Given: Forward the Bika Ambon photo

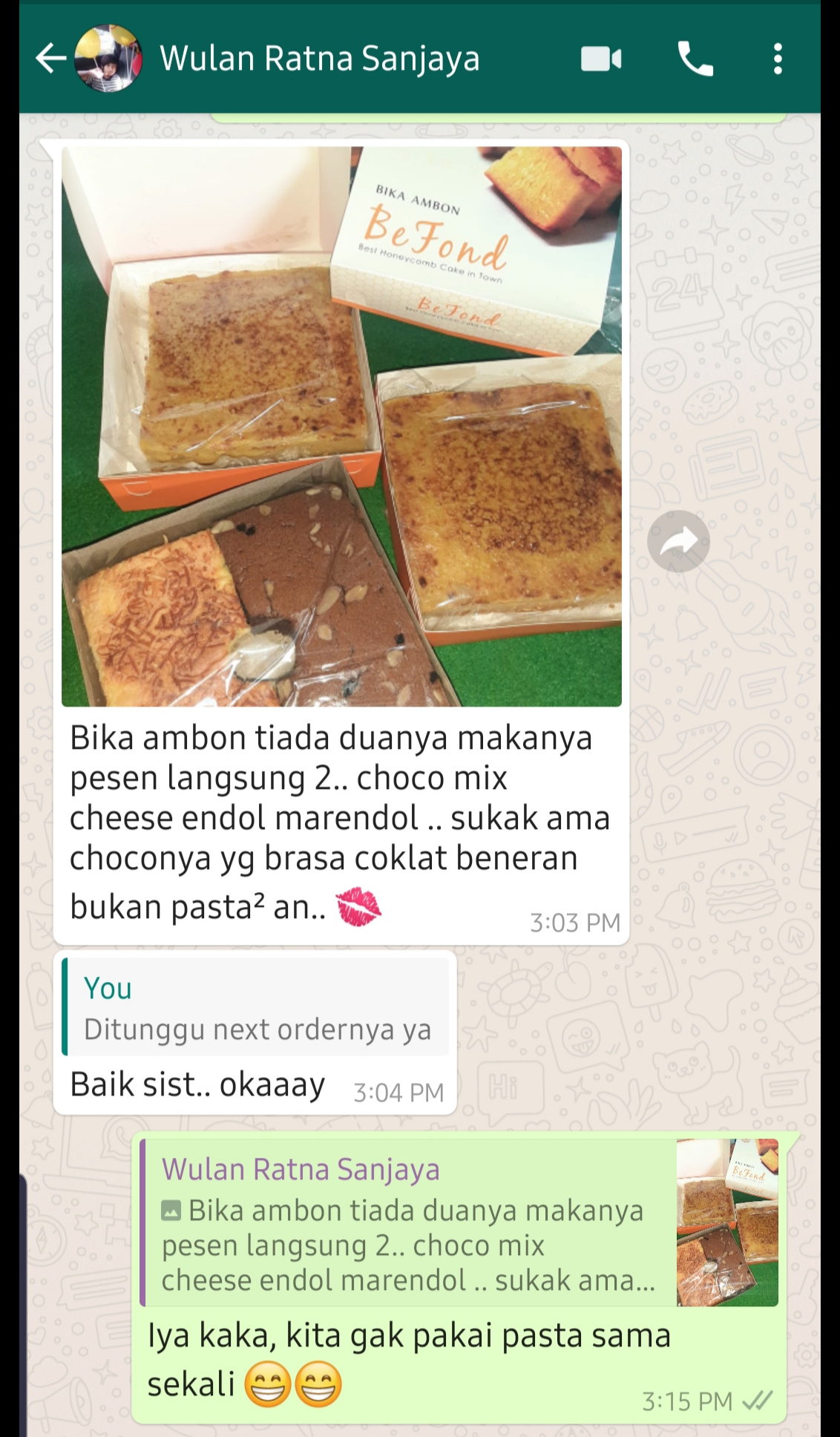Looking at the screenshot, I should (x=678, y=541).
